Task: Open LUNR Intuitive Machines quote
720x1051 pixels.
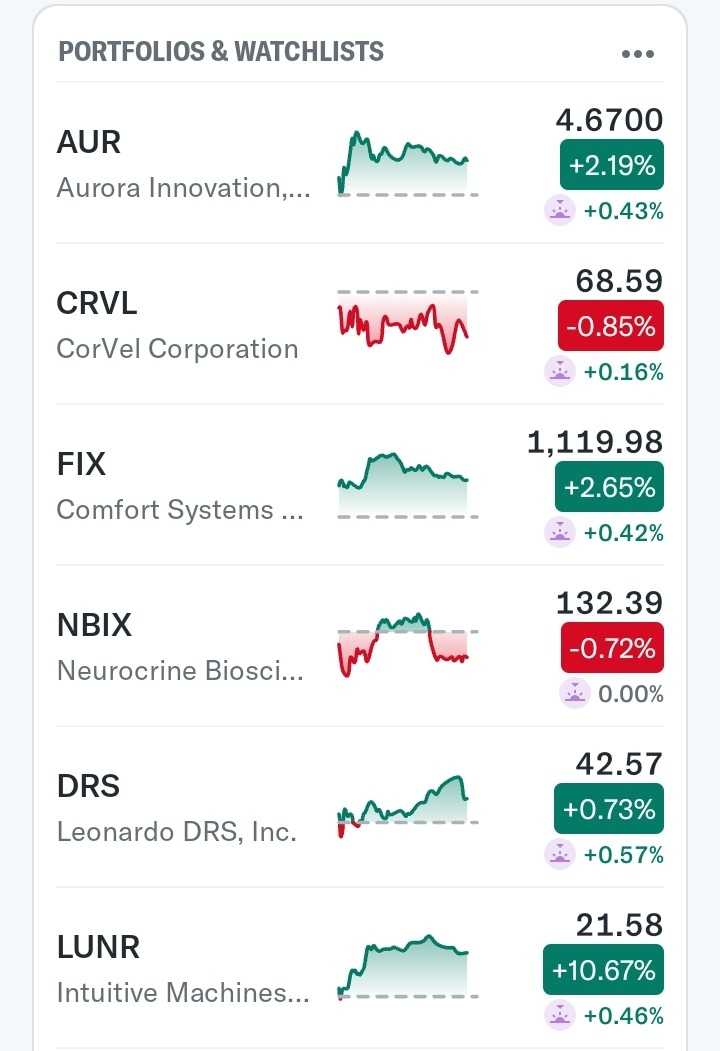Action: 183,969
